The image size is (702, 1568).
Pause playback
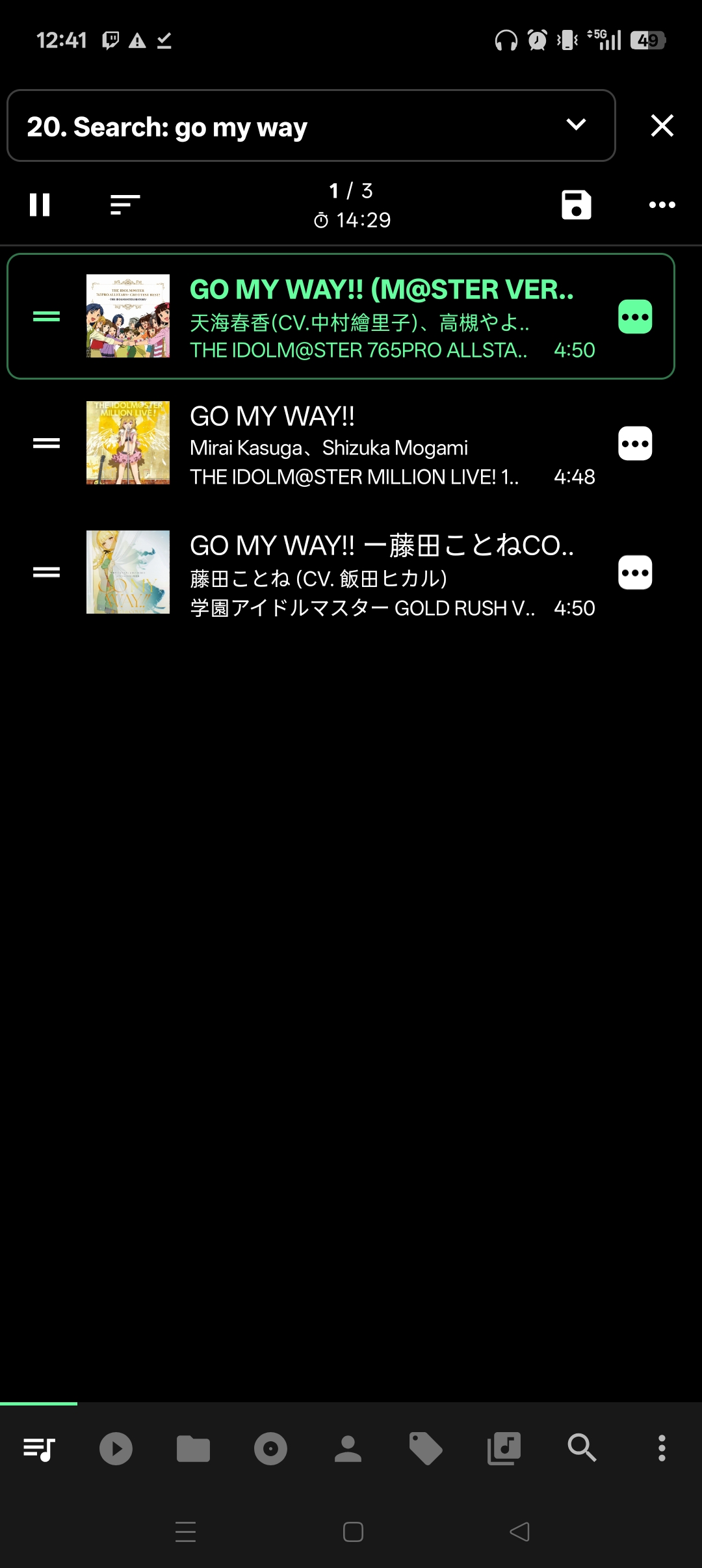click(x=40, y=205)
